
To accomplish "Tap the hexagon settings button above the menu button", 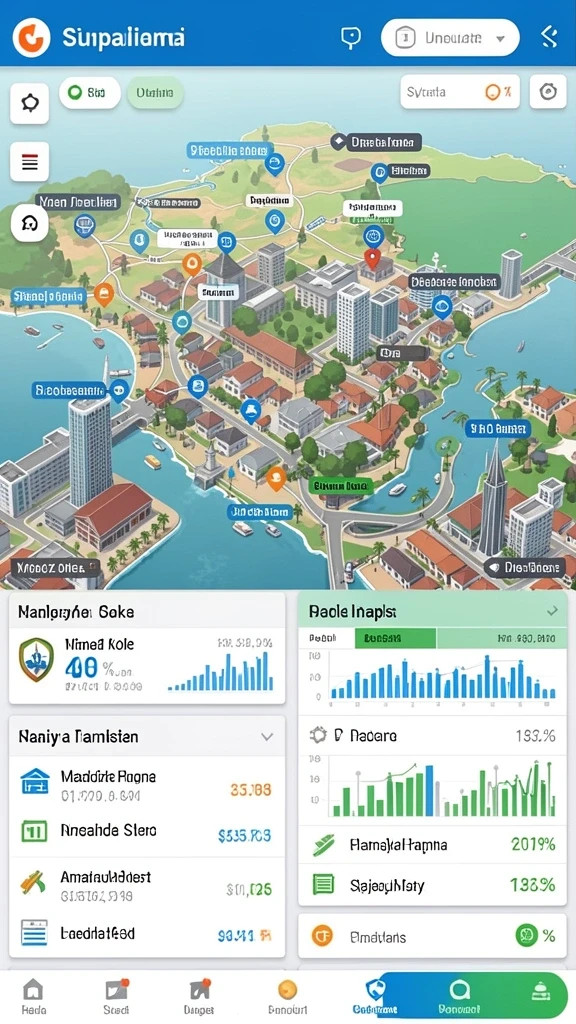I will tap(29, 103).
